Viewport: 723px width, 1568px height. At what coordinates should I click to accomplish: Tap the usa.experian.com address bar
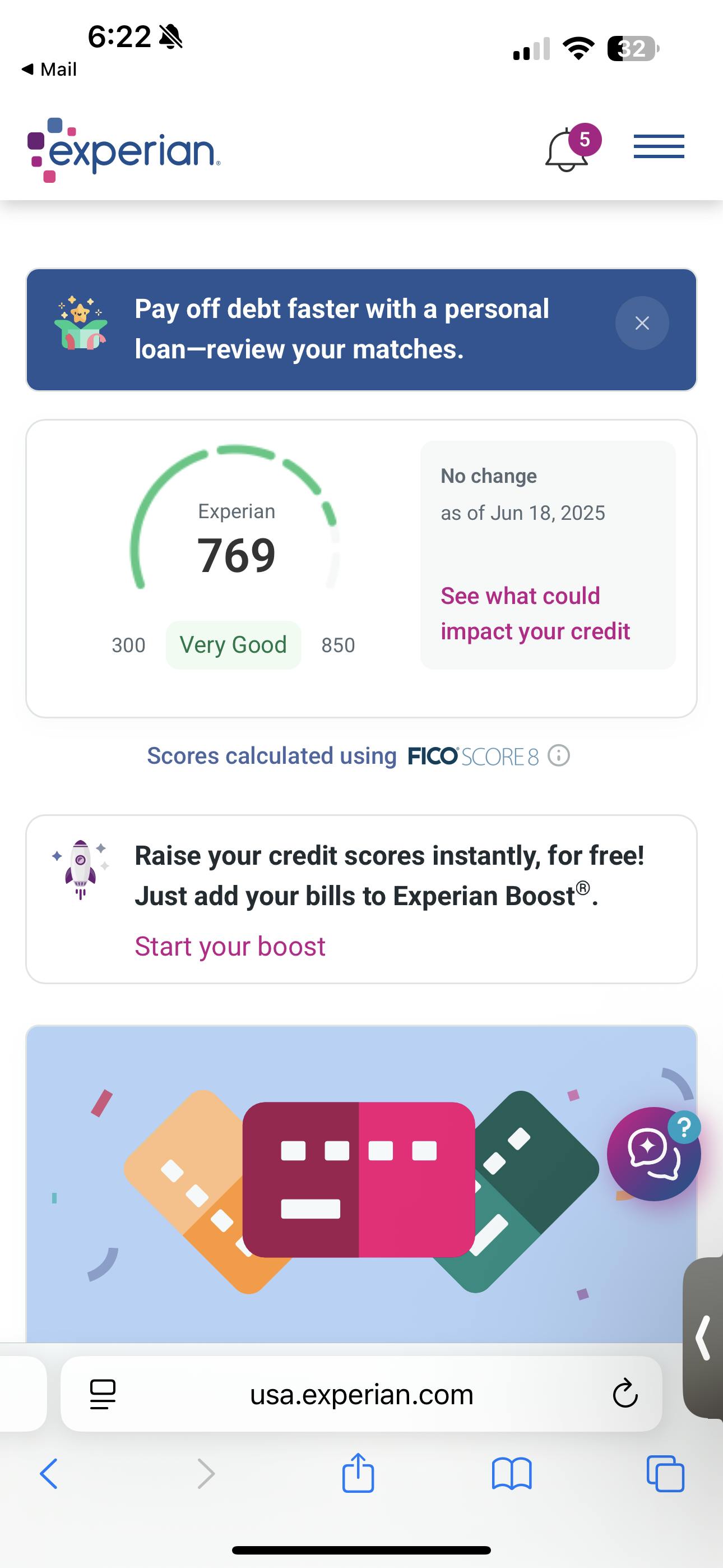361,1394
